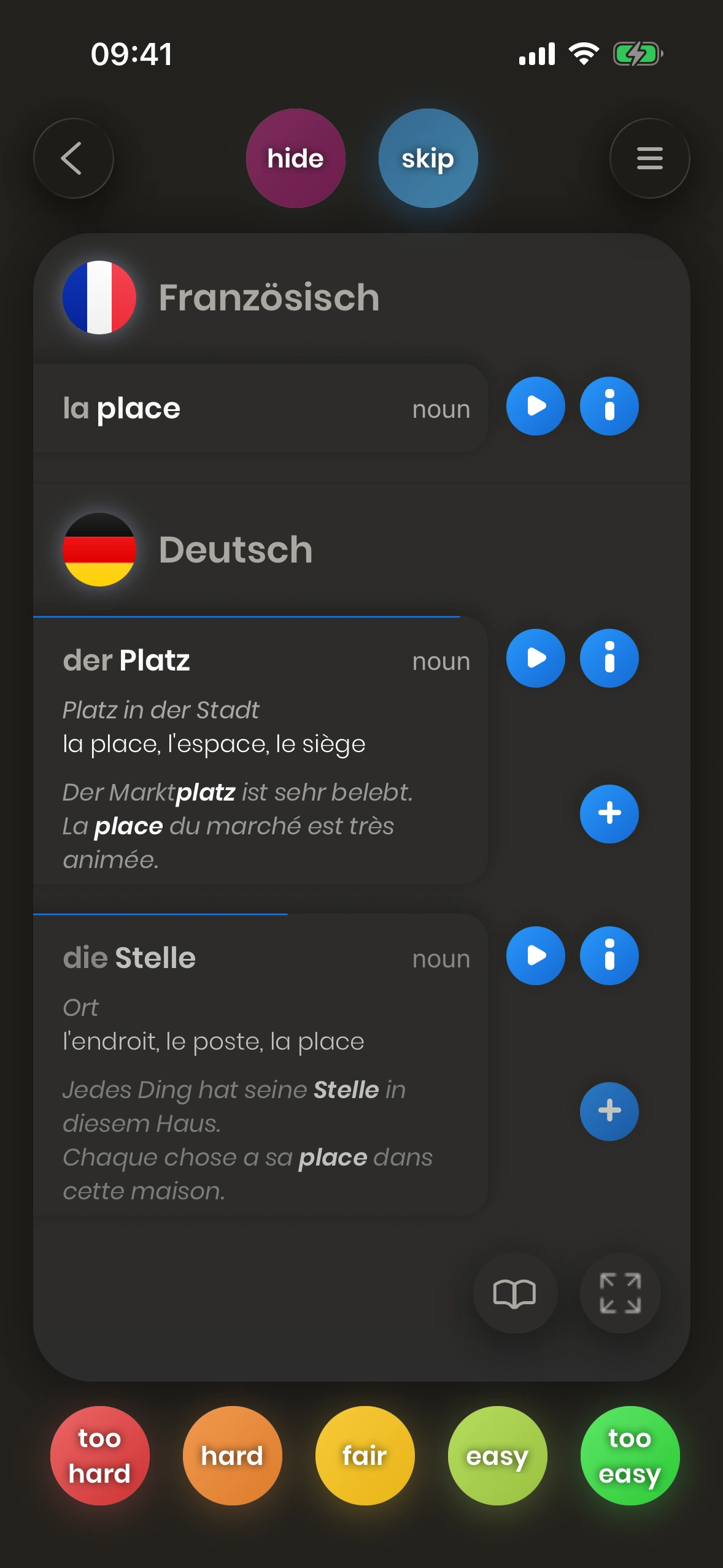Add der Platz with plus button
This screenshot has width=723, height=1568.
click(x=609, y=813)
